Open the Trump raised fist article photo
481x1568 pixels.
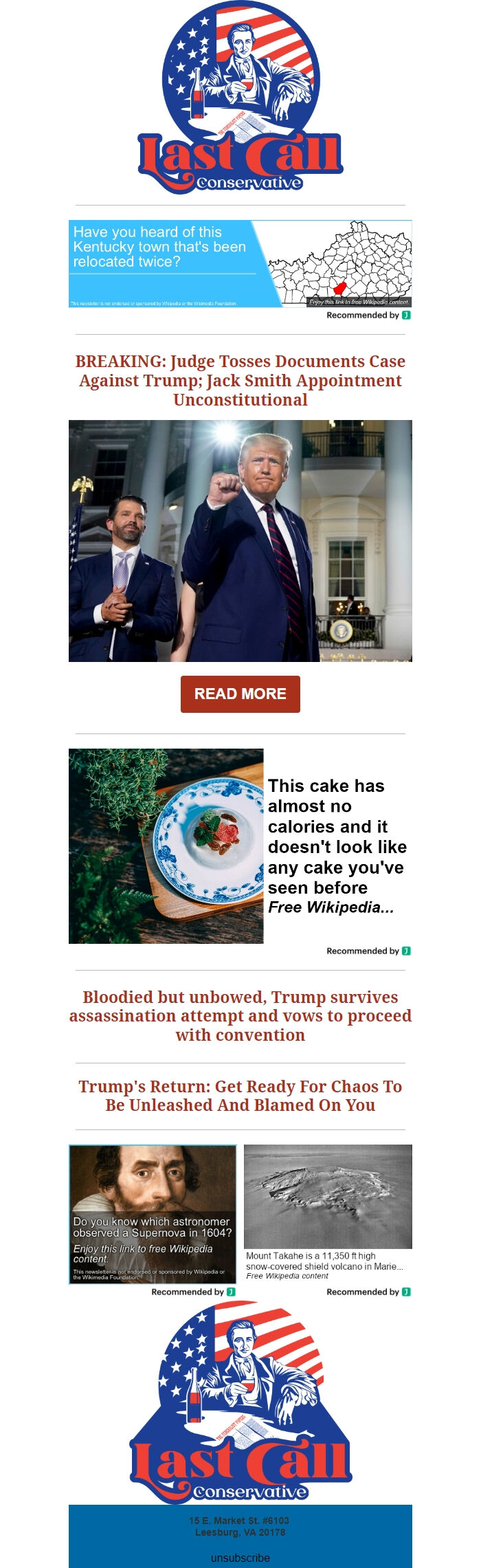click(240, 540)
